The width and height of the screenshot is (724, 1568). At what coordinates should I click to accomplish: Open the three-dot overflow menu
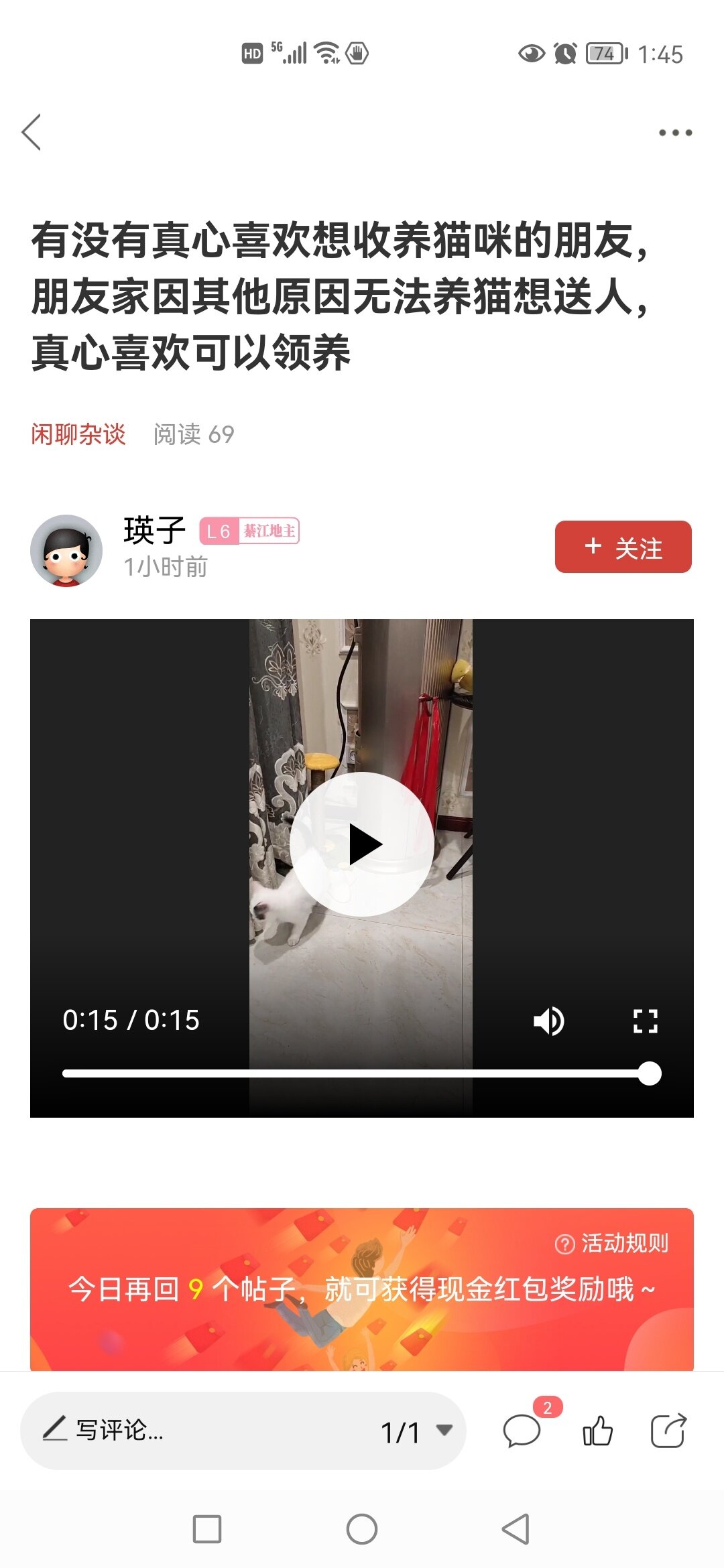point(675,133)
